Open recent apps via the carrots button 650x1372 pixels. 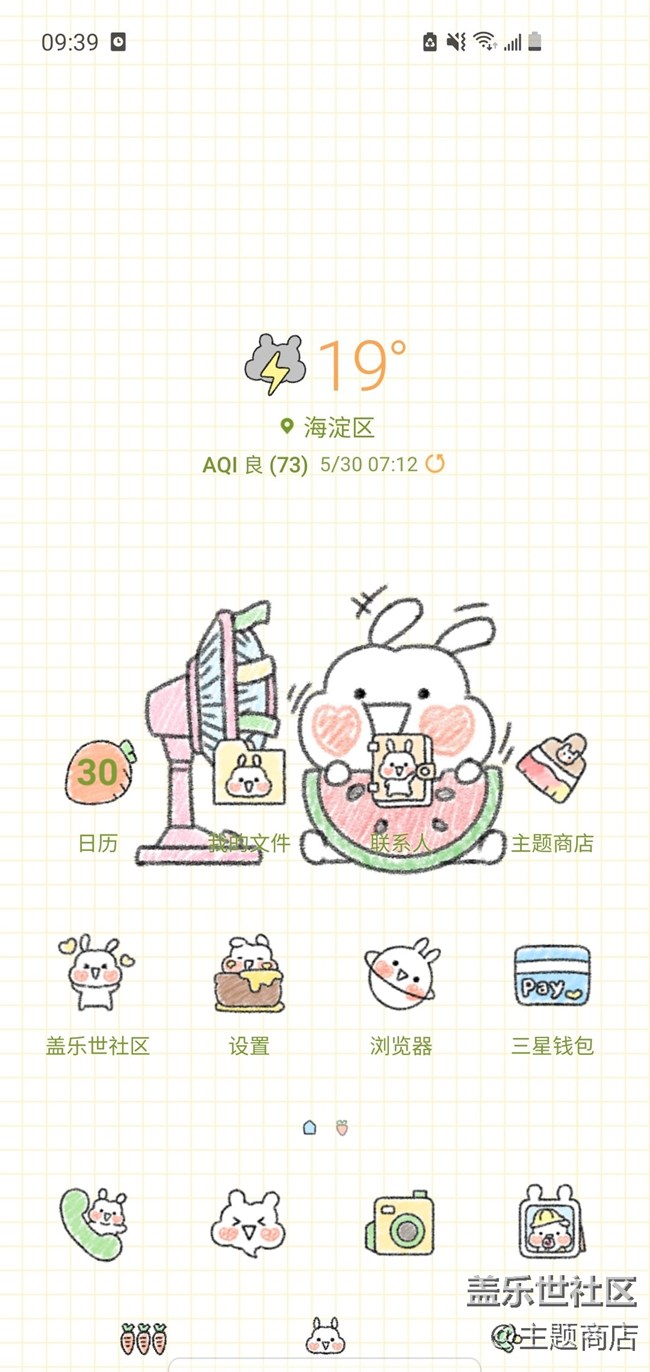[144, 1338]
